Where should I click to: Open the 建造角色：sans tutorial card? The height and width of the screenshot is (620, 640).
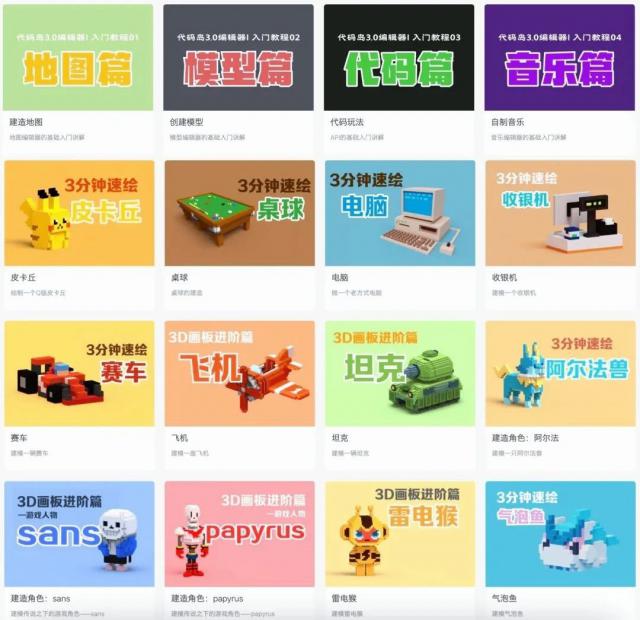pos(79,533)
